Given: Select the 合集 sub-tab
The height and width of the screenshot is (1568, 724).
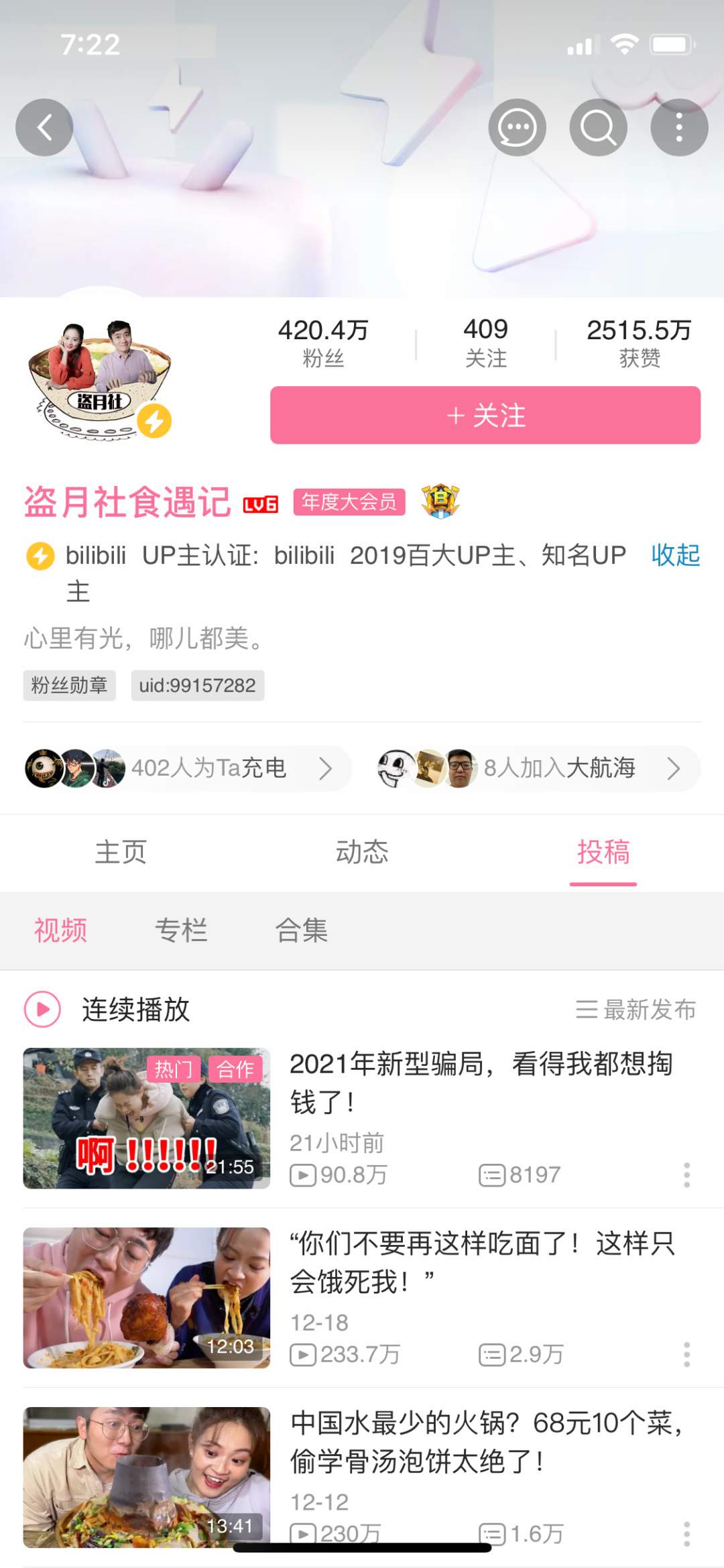Looking at the screenshot, I should click(302, 930).
